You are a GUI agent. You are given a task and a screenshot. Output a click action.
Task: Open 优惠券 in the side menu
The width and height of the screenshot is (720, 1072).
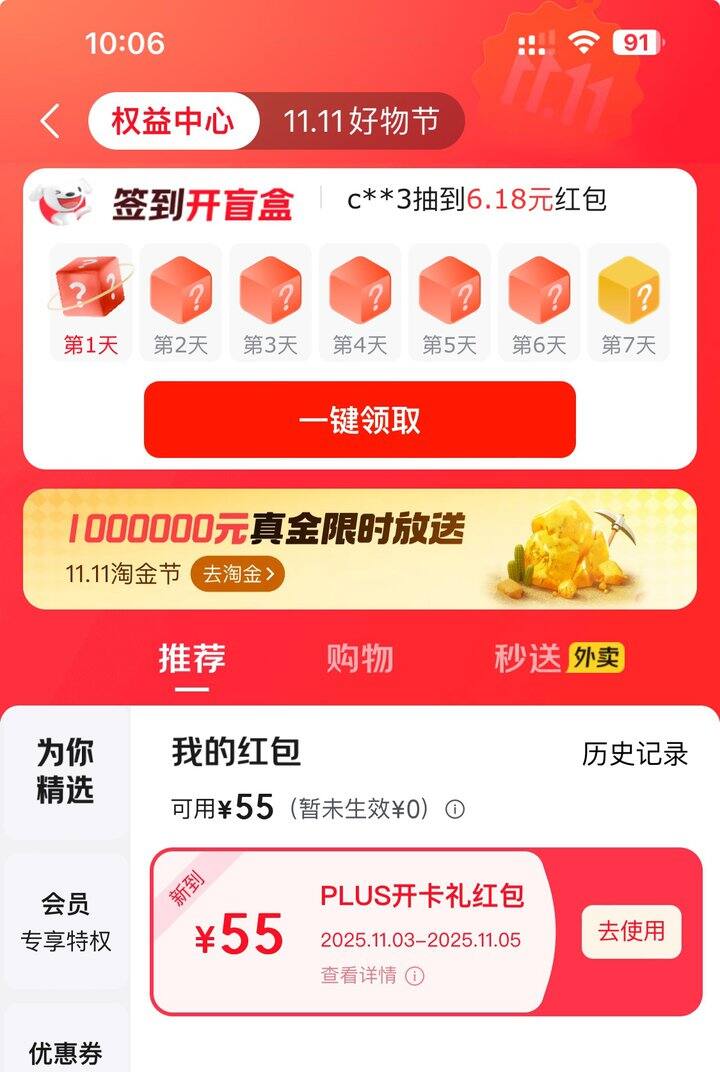[x=65, y=1052]
